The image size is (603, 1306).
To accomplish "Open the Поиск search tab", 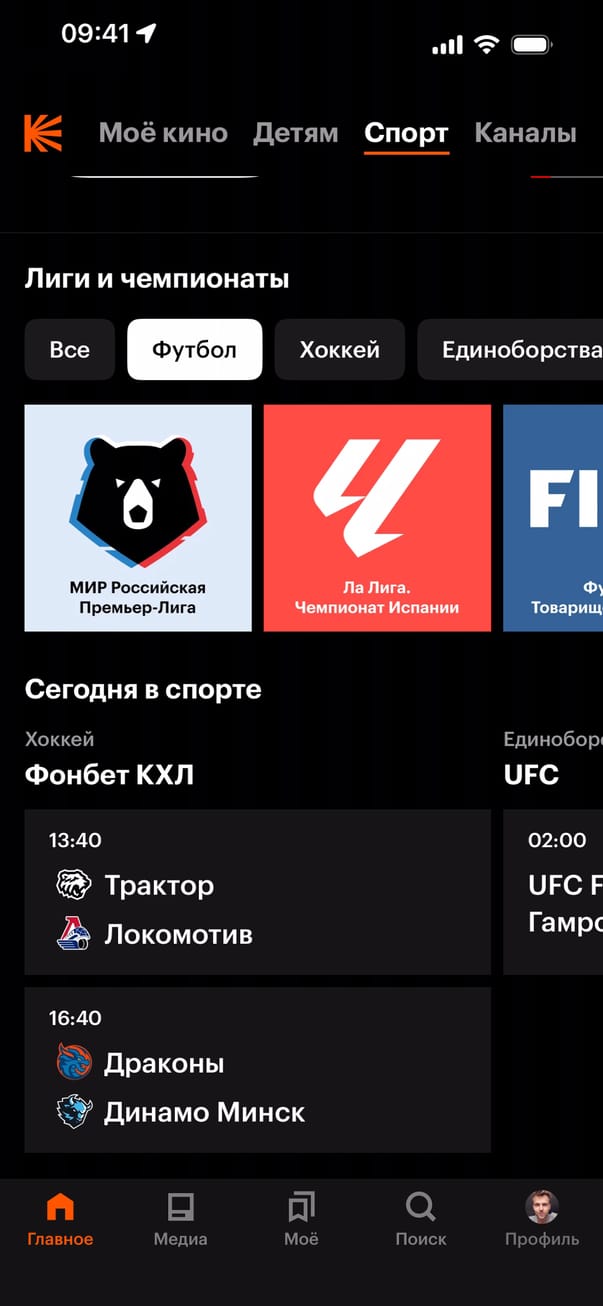I will point(421,1220).
